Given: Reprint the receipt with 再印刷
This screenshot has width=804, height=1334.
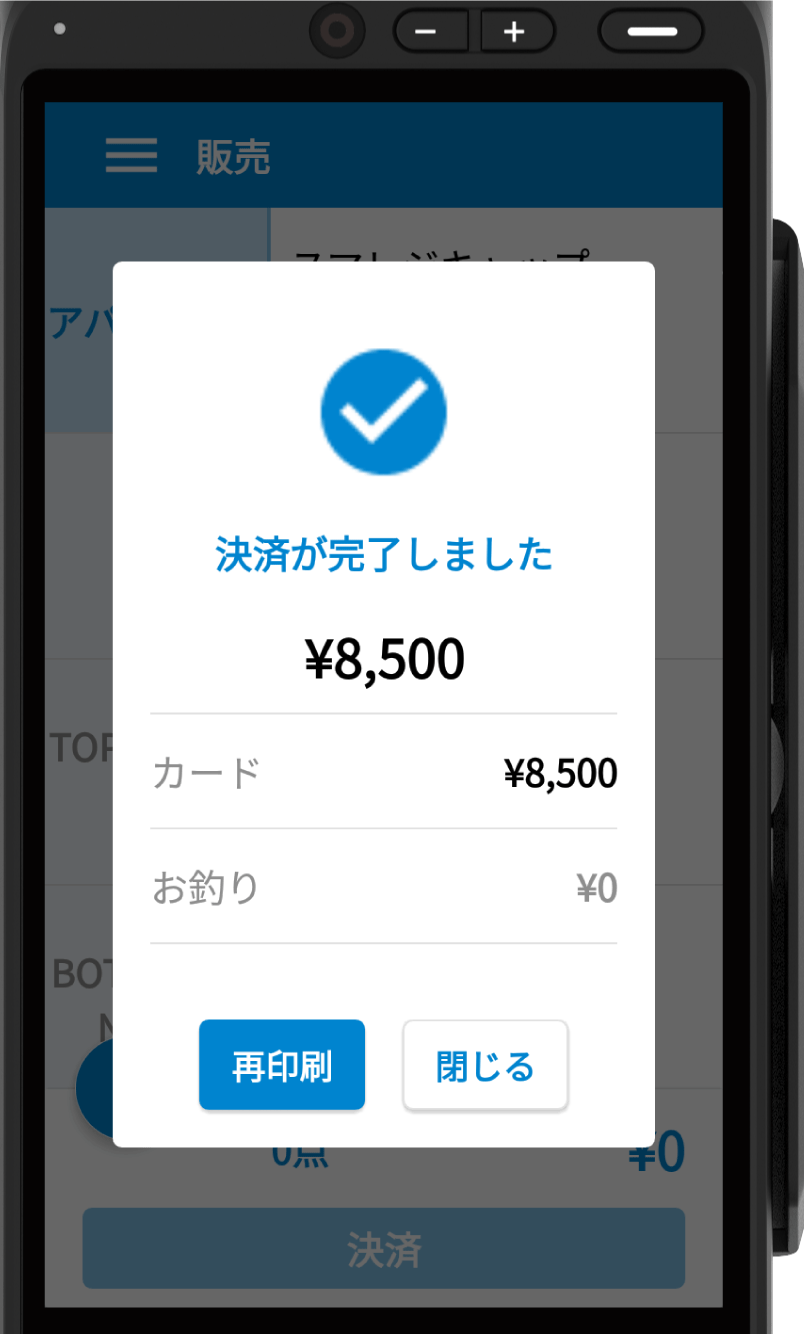Looking at the screenshot, I should tap(282, 1065).
